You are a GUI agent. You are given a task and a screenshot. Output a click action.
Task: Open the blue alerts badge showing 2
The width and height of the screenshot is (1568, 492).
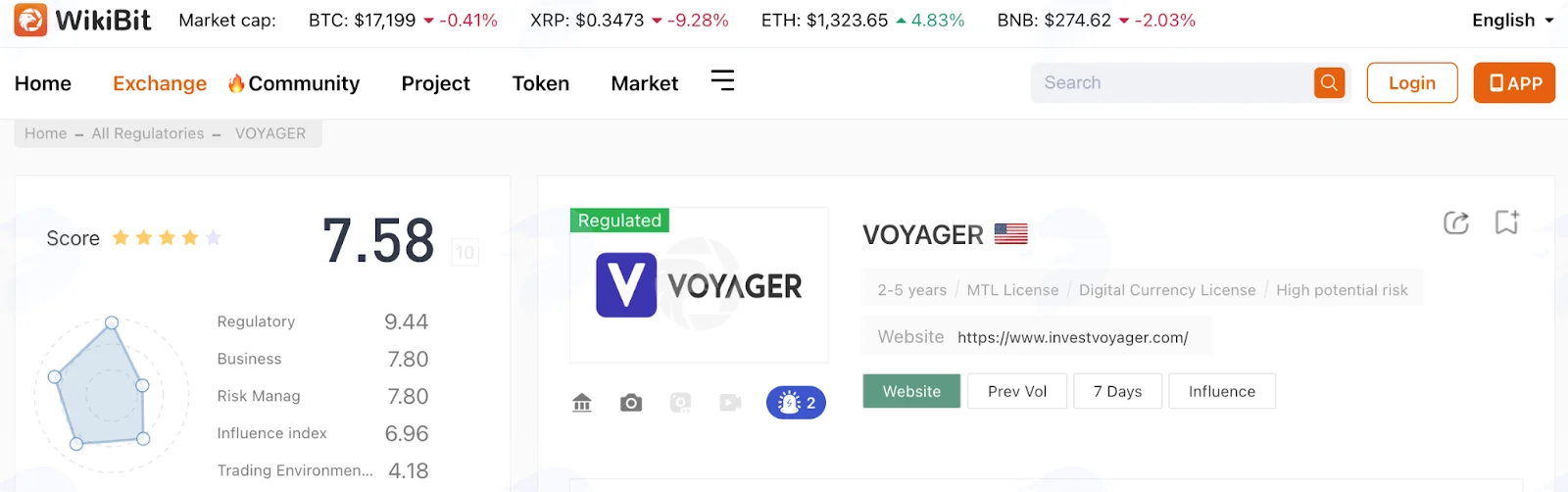click(x=796, y=403)
